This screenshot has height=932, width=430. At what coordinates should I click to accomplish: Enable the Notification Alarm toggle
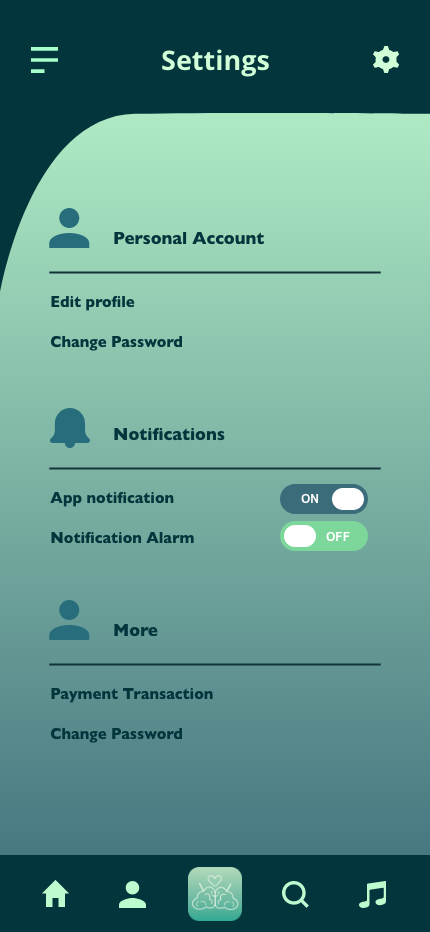coord(324,536)
